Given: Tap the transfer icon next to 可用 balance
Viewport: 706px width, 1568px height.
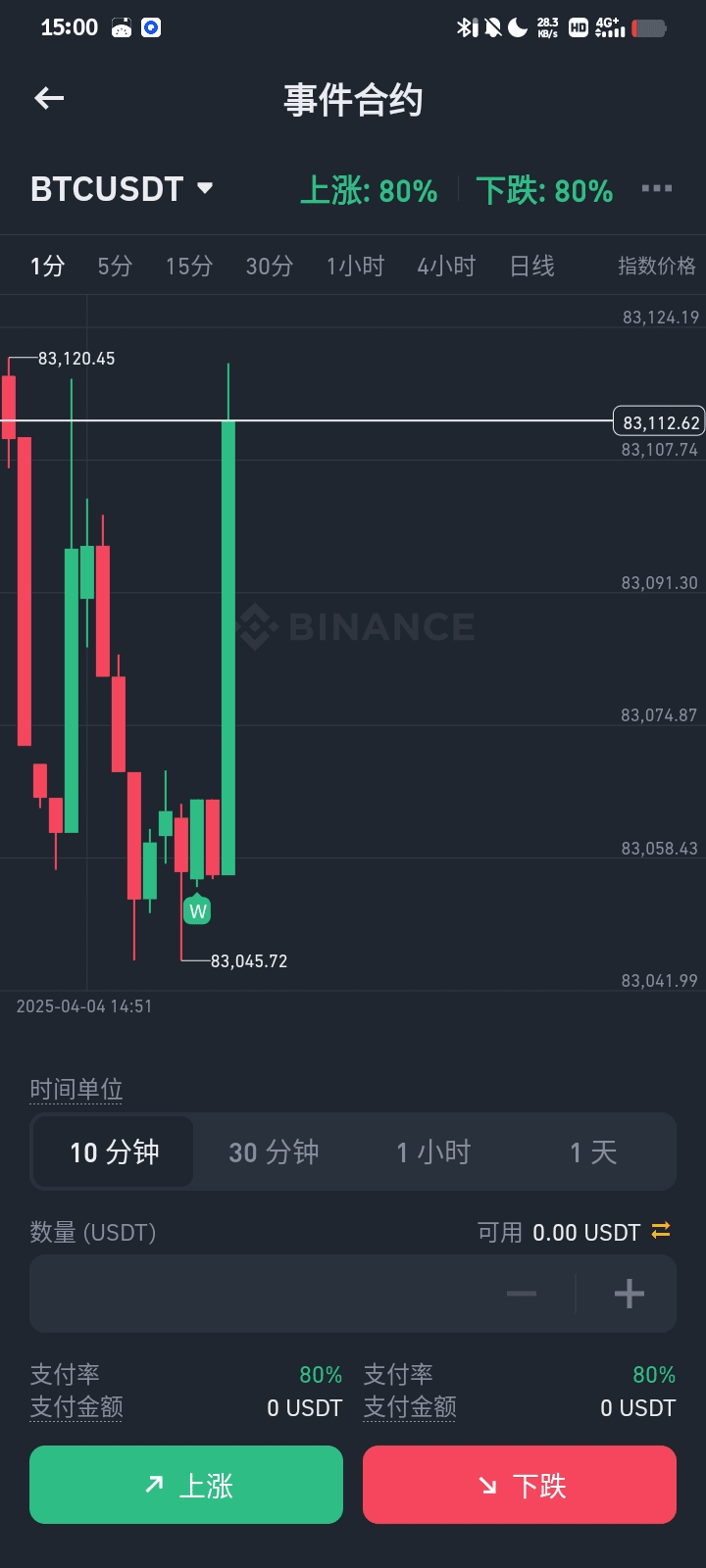Looking at the screenshot, I should 661,1230.
